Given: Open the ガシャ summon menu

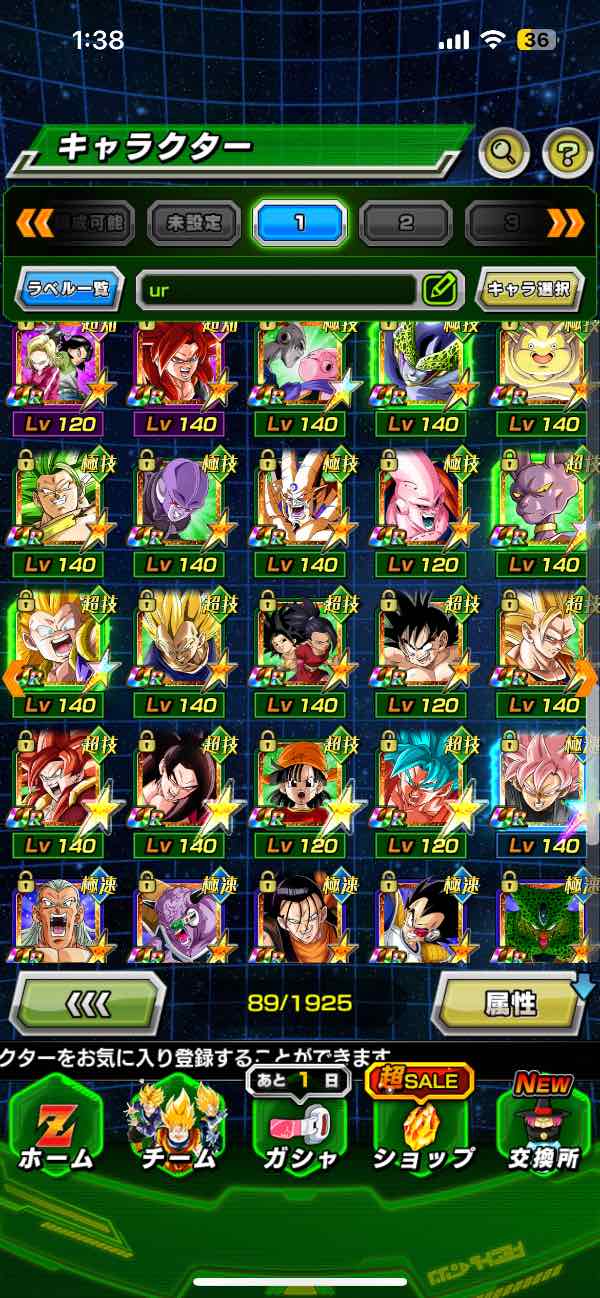Looking at the screenshot, I should coord(298,1125).
